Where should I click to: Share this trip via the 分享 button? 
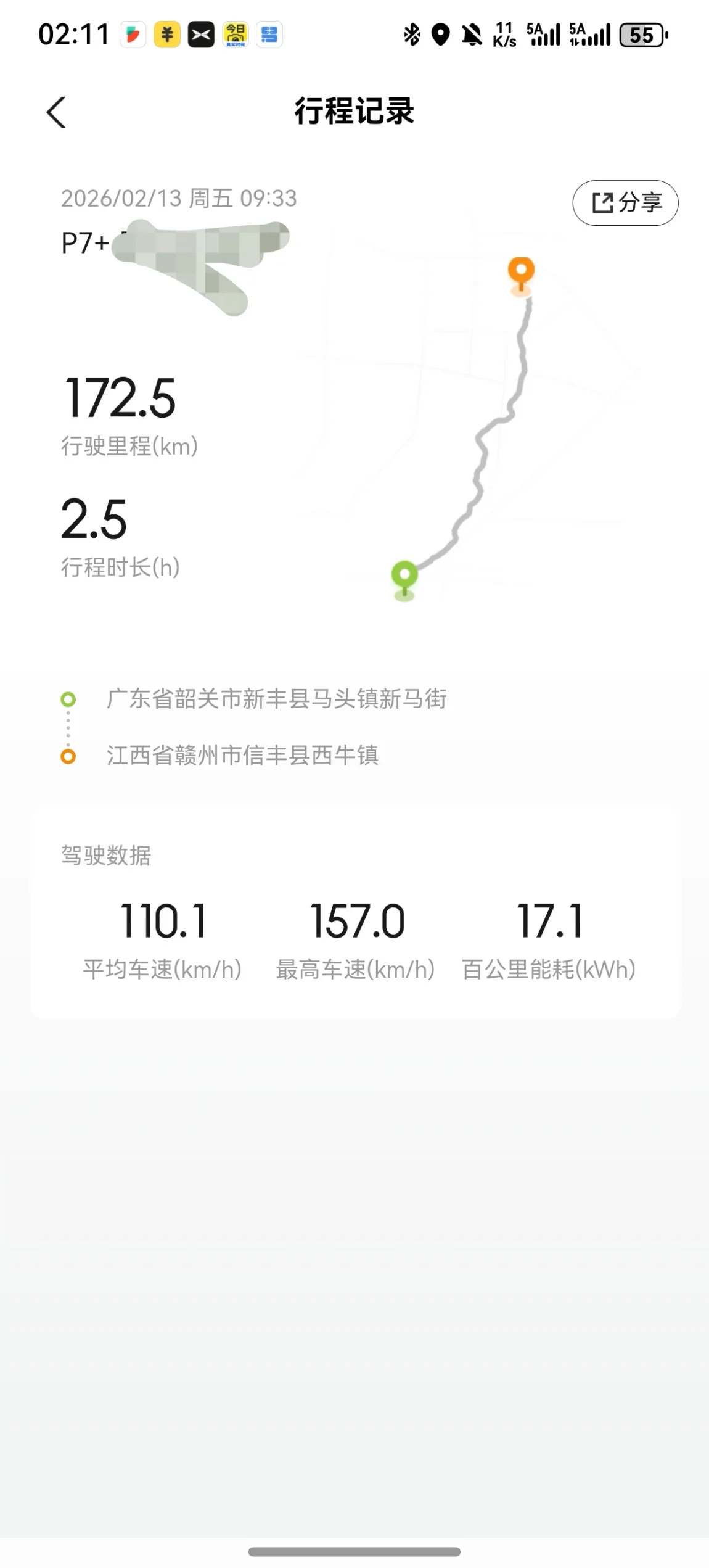click(625, 203)
